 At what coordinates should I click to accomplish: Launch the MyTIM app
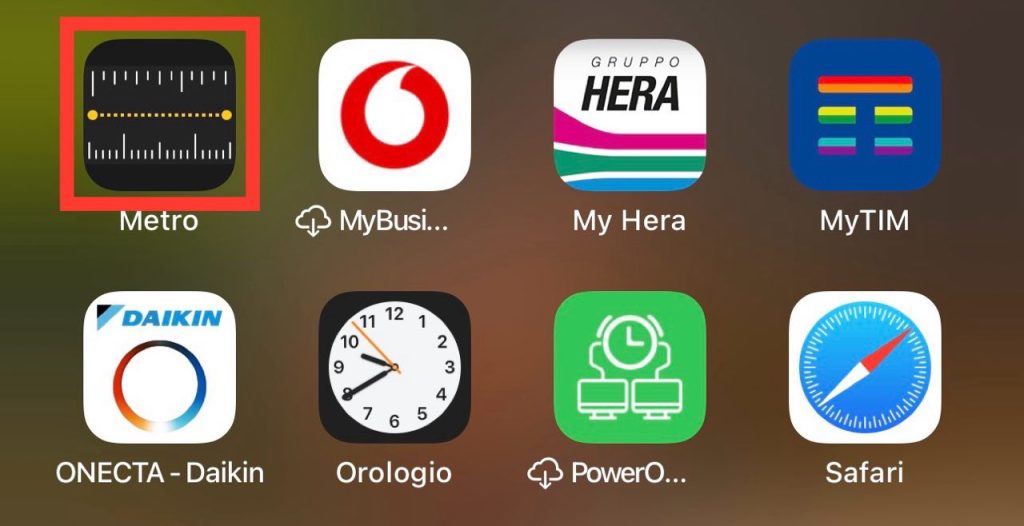865,115
